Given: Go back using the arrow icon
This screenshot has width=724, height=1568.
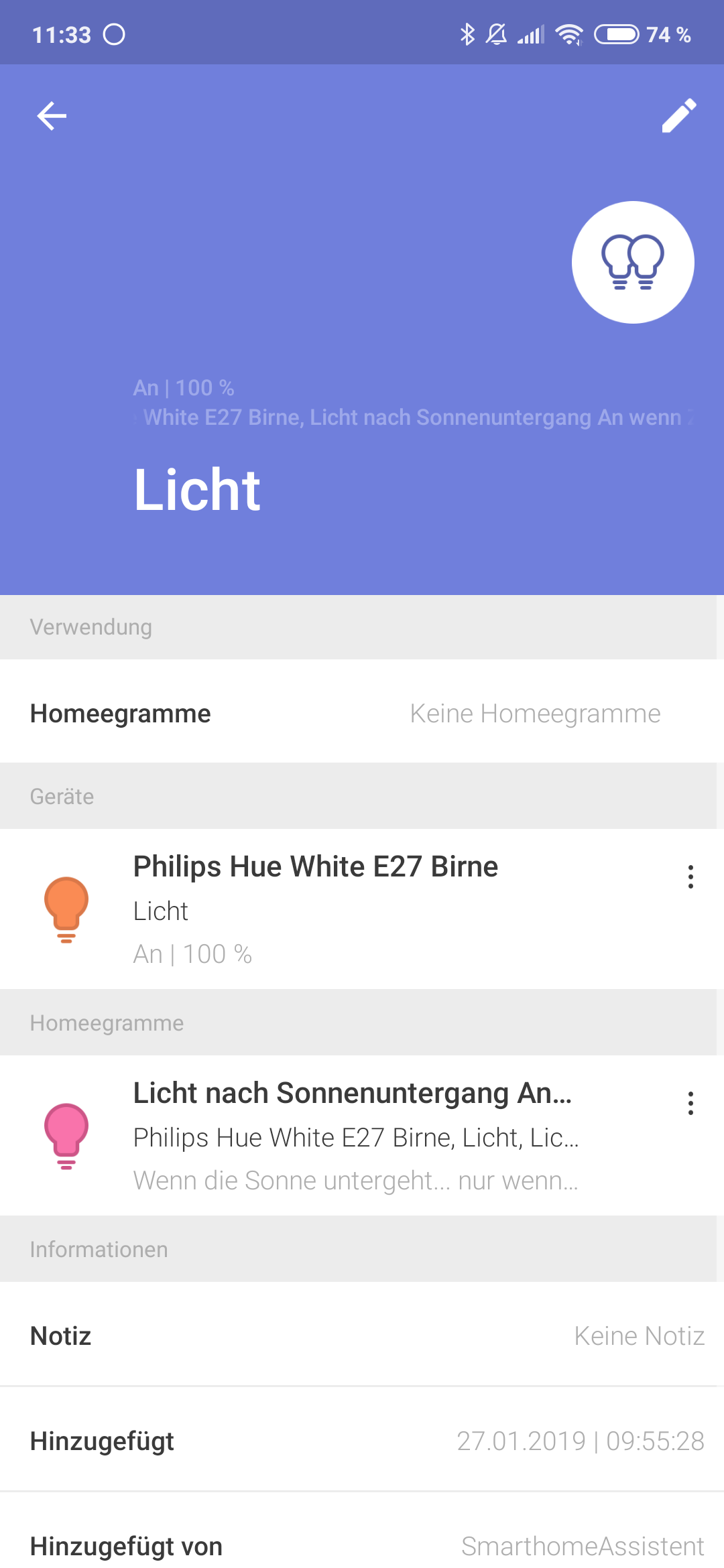Looking at the screenshot, I should 52,116.
